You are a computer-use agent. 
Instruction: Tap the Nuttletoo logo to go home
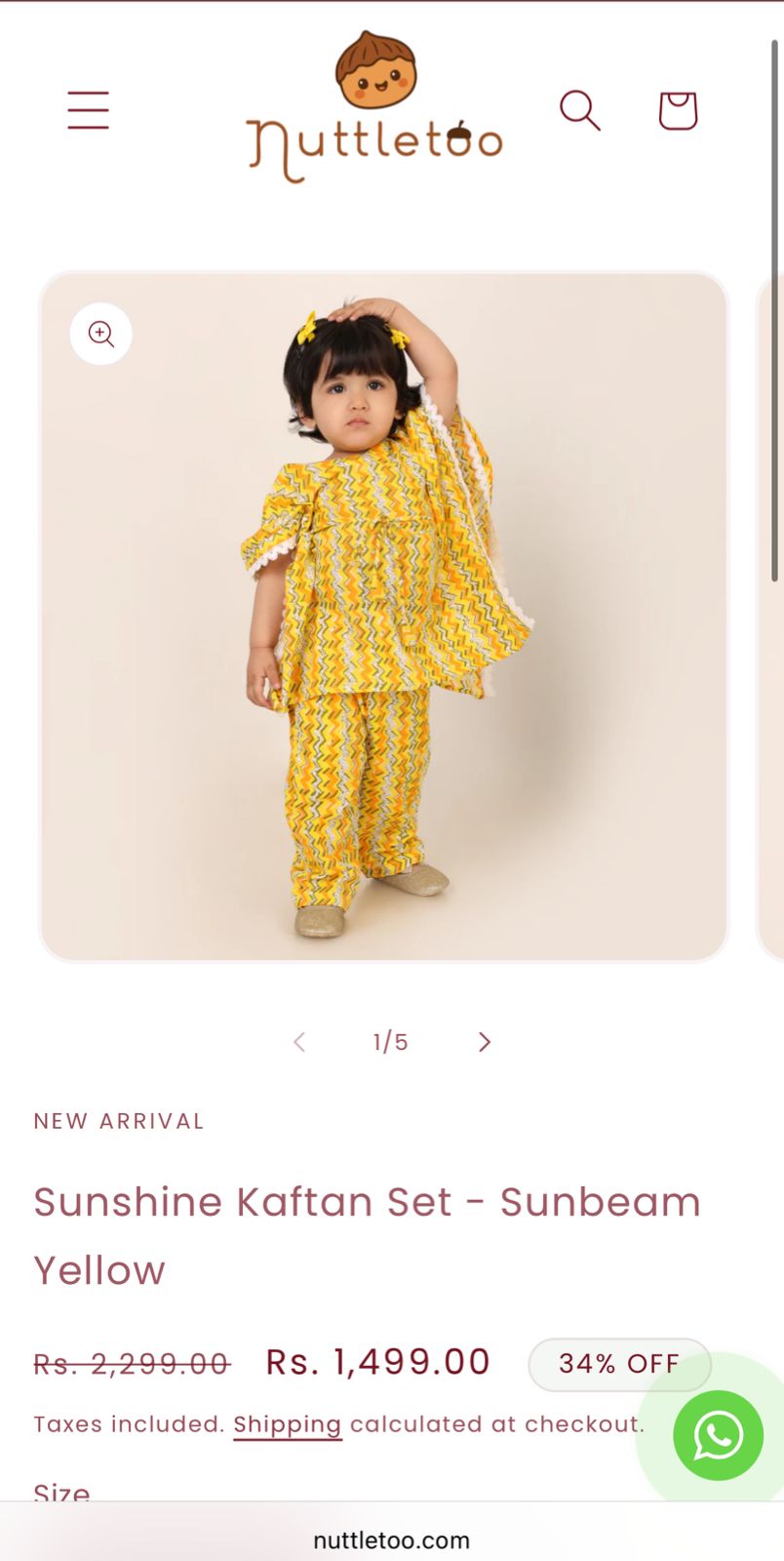[374, 109]
